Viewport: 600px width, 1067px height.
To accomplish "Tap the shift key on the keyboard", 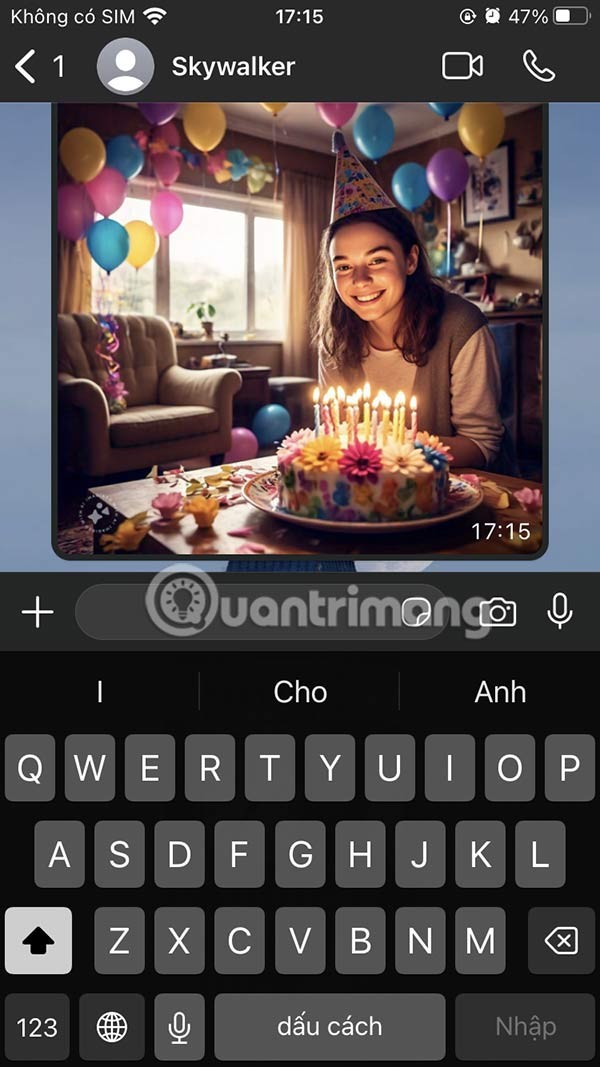I will click(x=38, y=941).
